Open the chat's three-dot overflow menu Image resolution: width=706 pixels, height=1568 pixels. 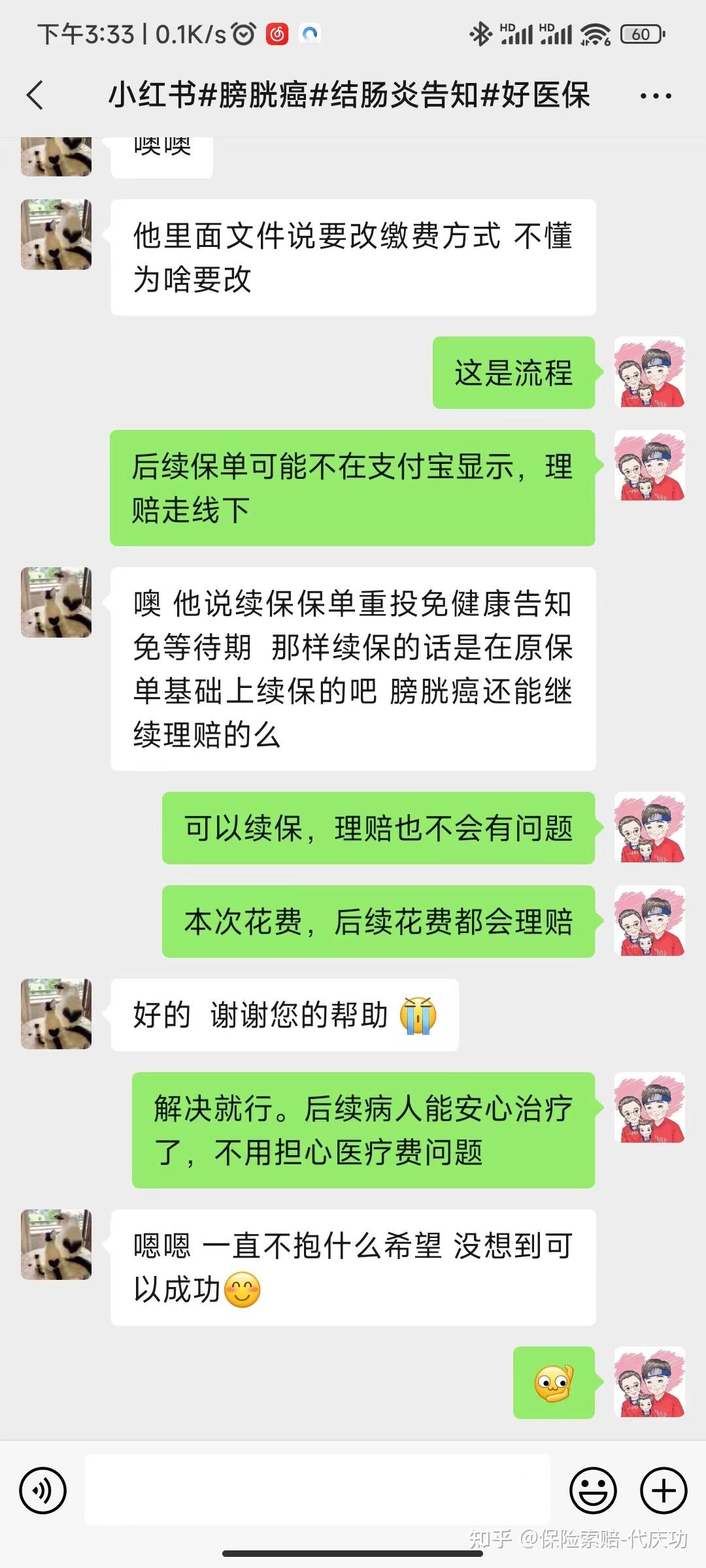[x=655, y=96]
